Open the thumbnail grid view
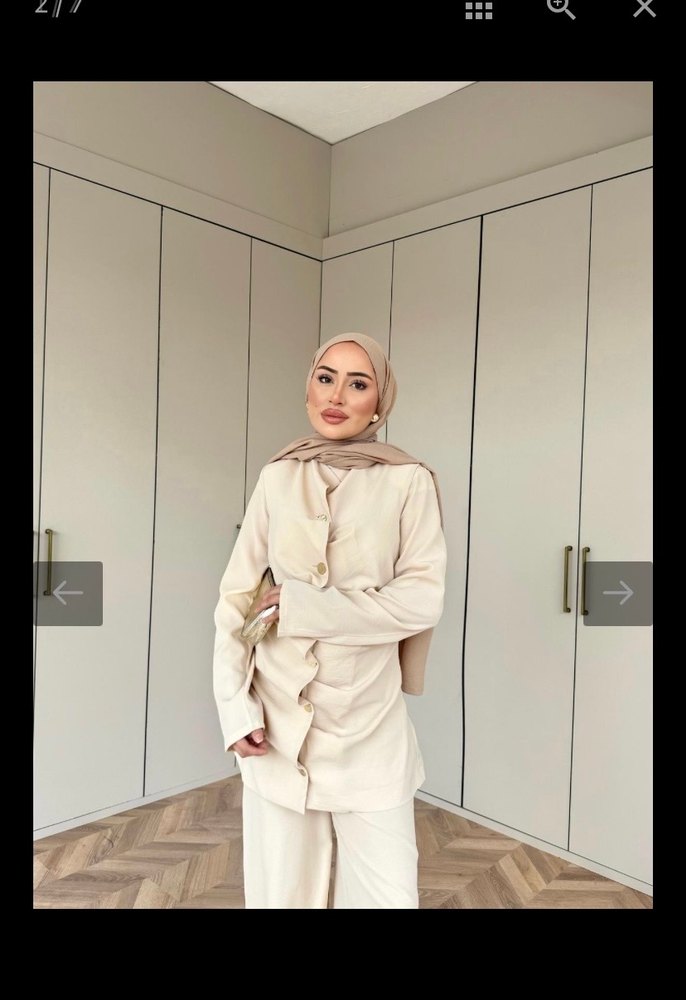Screen dimensions: 686x1000 479,10
